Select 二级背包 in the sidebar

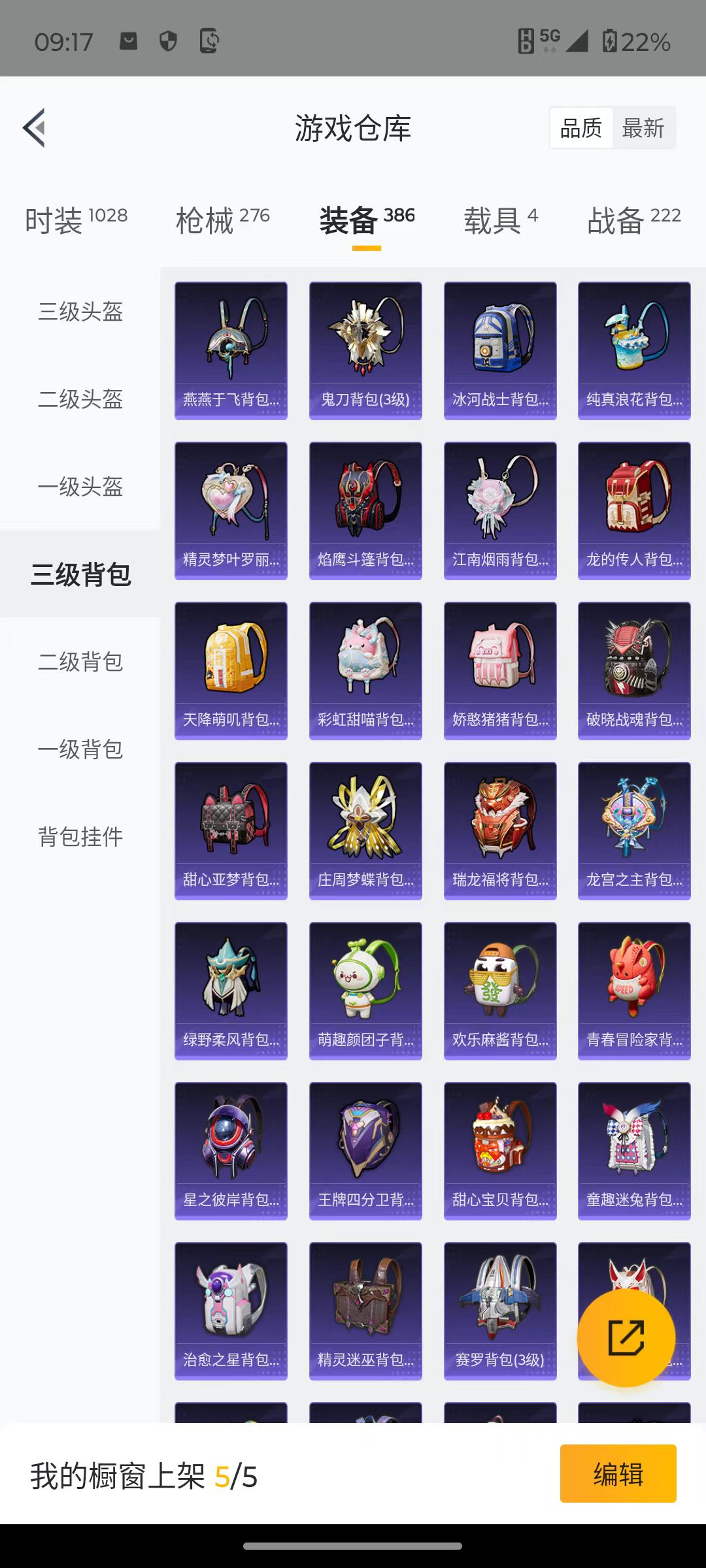(x=80, y=662)
